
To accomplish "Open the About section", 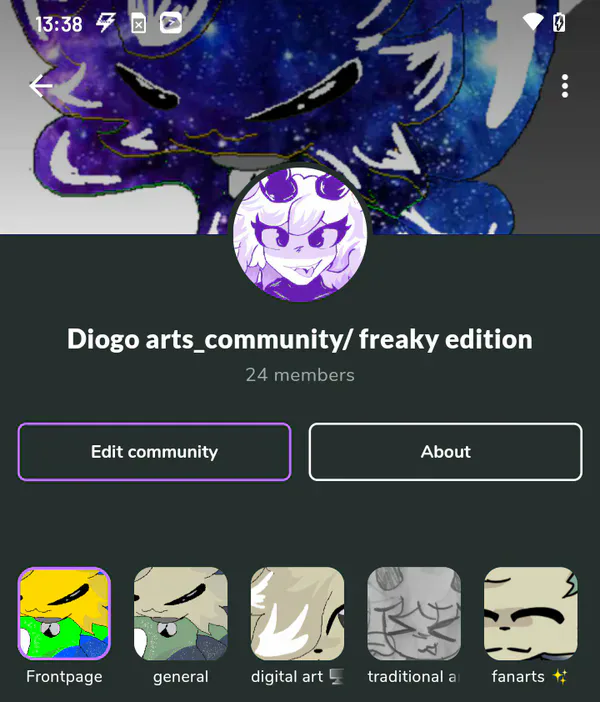I will (x=445, y=452).
